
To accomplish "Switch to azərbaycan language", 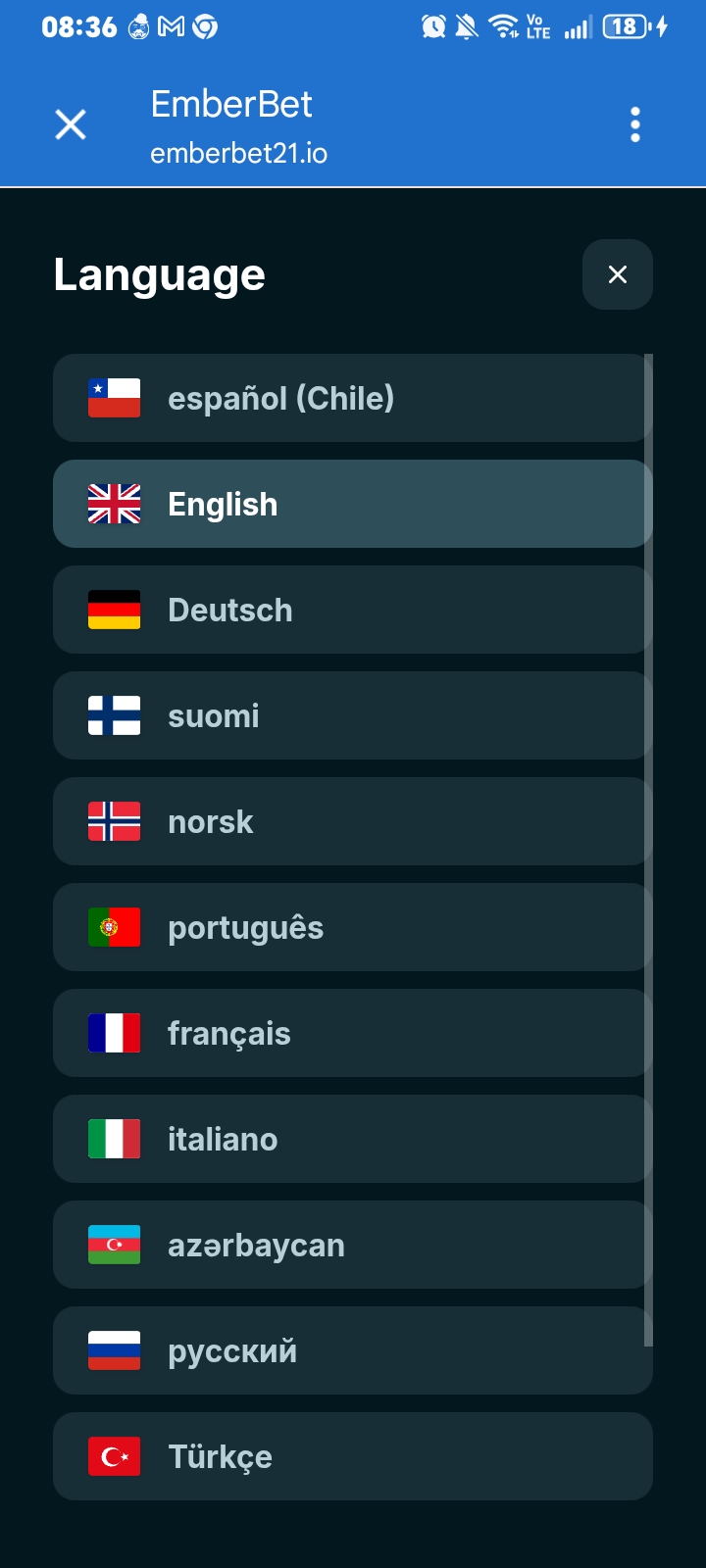I will click(x=353, y=1245).
